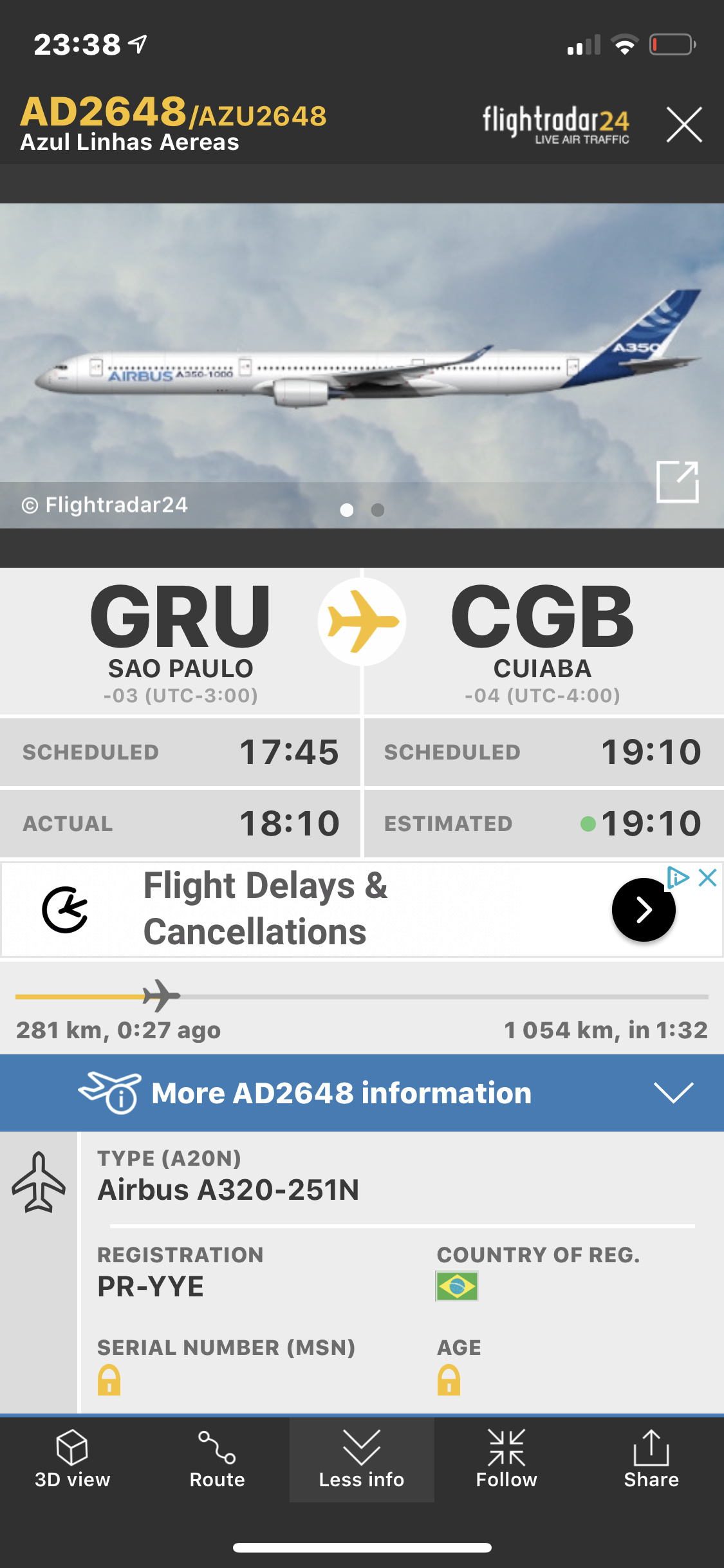Tap Less info to shrink the panel
Viewport: 724px width, 1568px height.
tap(362, 1460)
